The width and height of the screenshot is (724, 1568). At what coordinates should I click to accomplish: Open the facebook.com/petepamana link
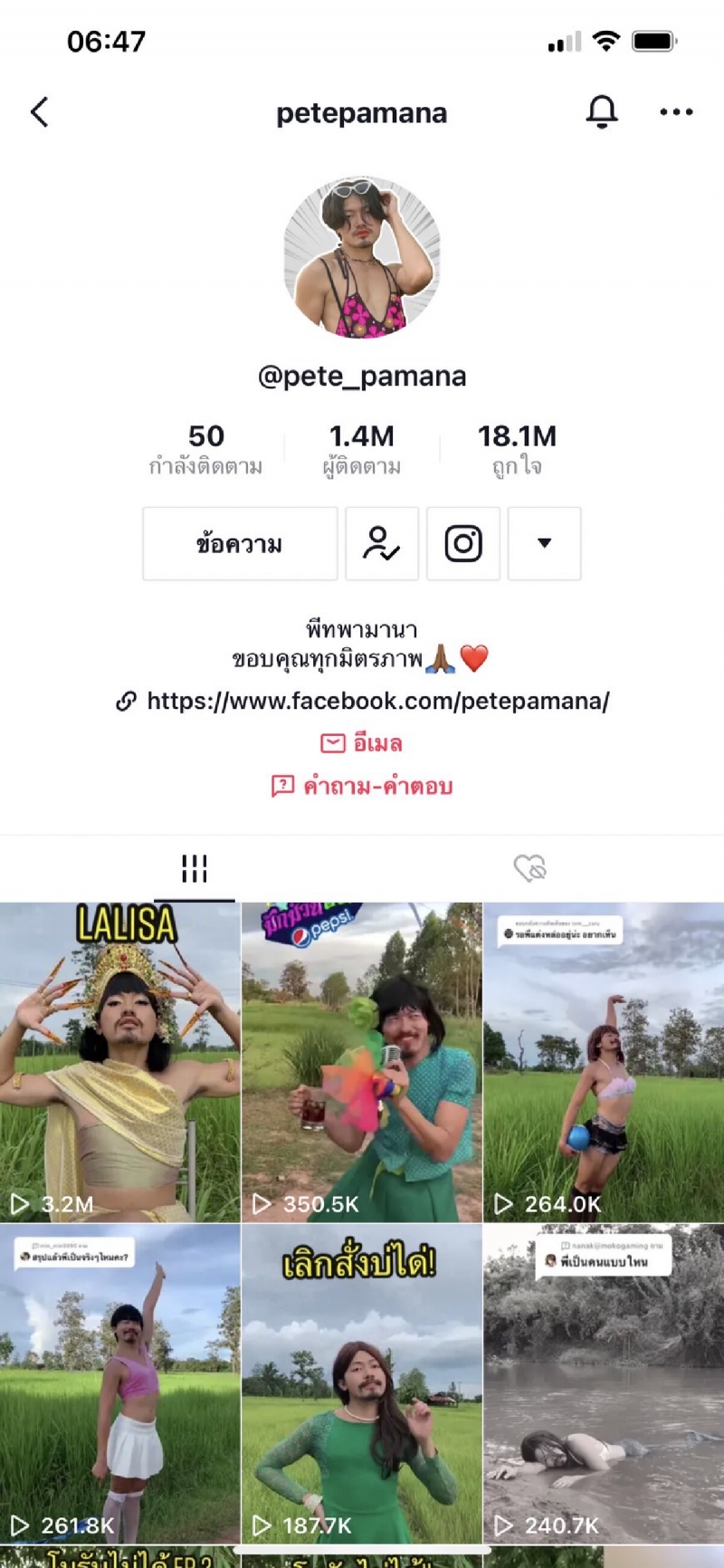coord(377,701)
